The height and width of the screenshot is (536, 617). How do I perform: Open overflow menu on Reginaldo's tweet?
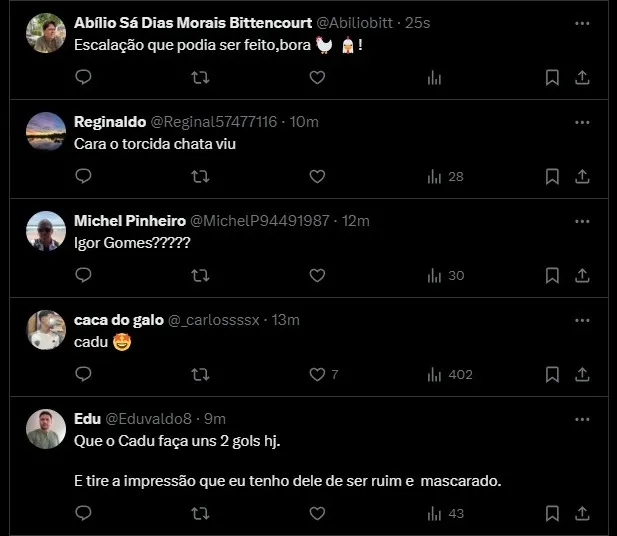(582, 121)
